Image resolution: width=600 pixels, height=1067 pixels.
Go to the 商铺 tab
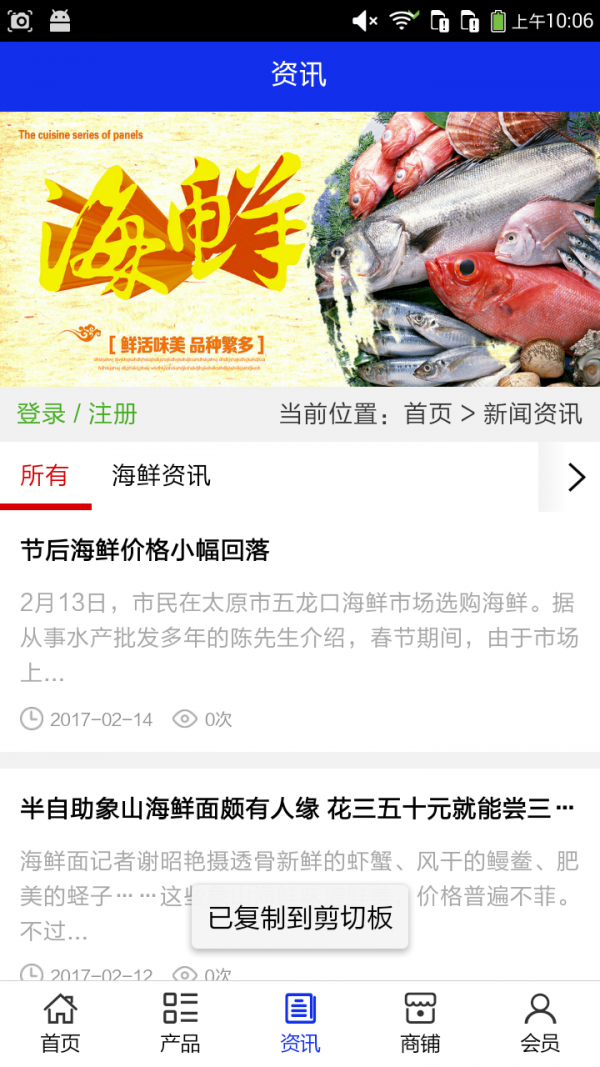tap(420, 1023)
